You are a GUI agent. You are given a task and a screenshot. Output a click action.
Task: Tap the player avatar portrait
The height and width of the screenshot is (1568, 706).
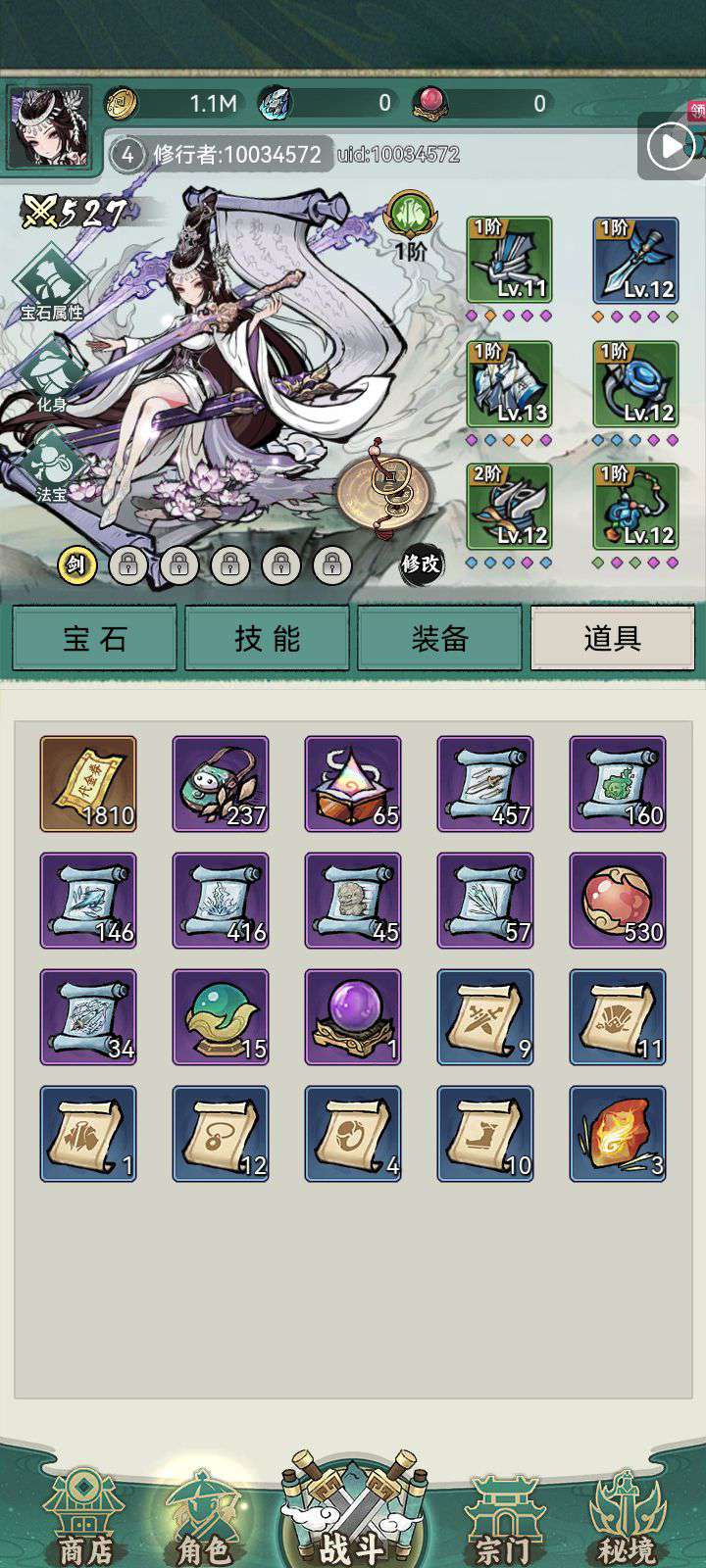point(49,127)
